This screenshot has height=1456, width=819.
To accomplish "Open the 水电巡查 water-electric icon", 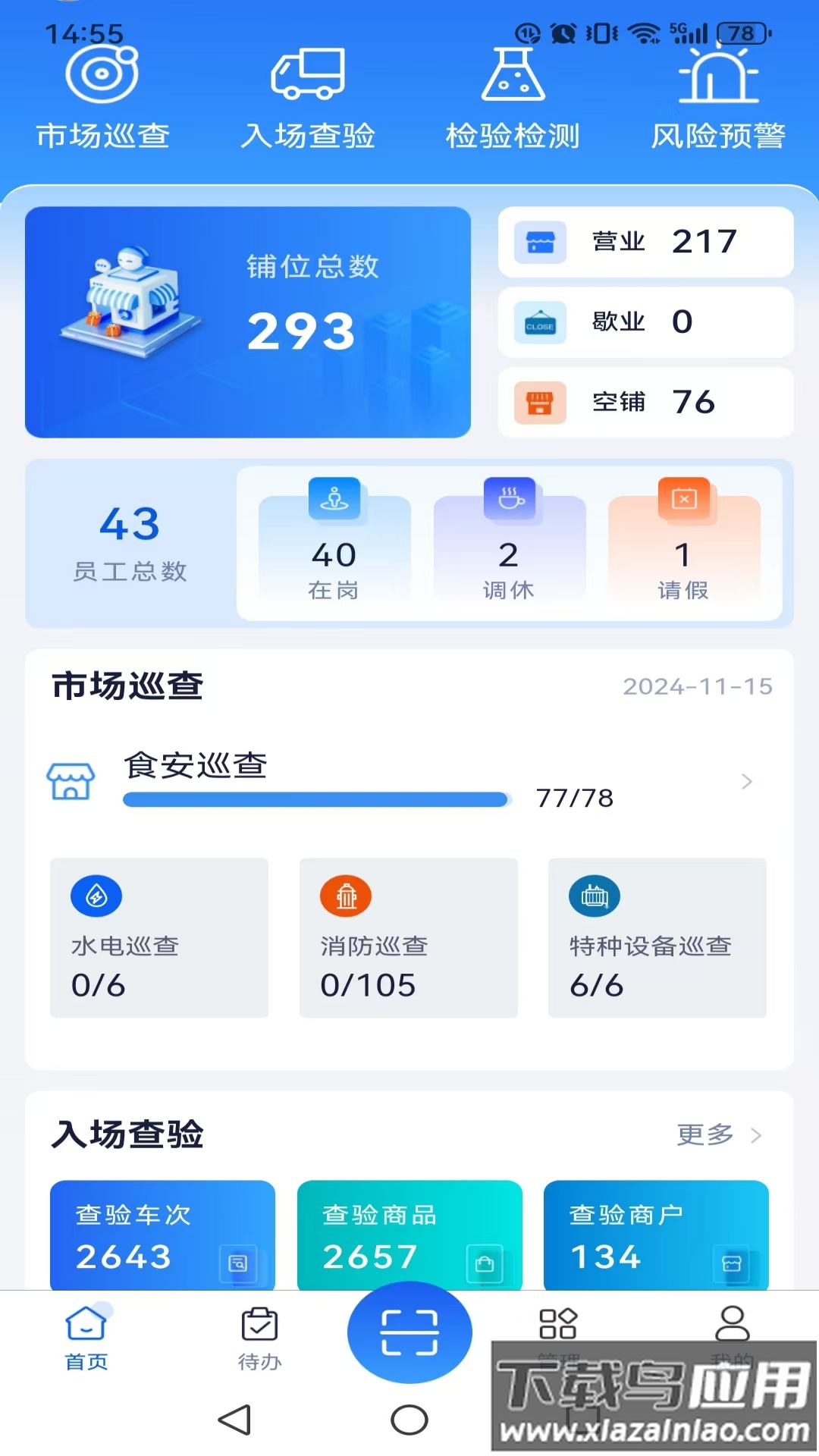I will click(95, 896).
